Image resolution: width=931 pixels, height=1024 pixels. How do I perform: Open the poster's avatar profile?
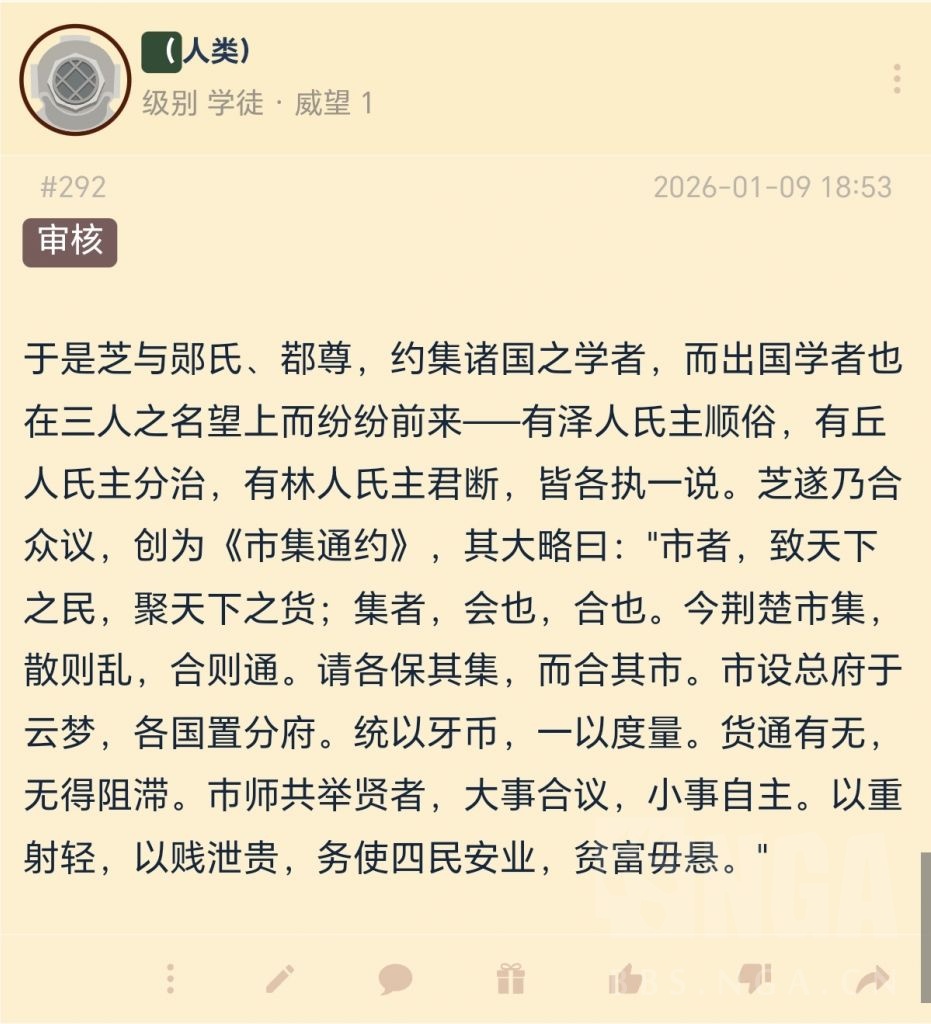pyautogui.click(x=75, y=80)
